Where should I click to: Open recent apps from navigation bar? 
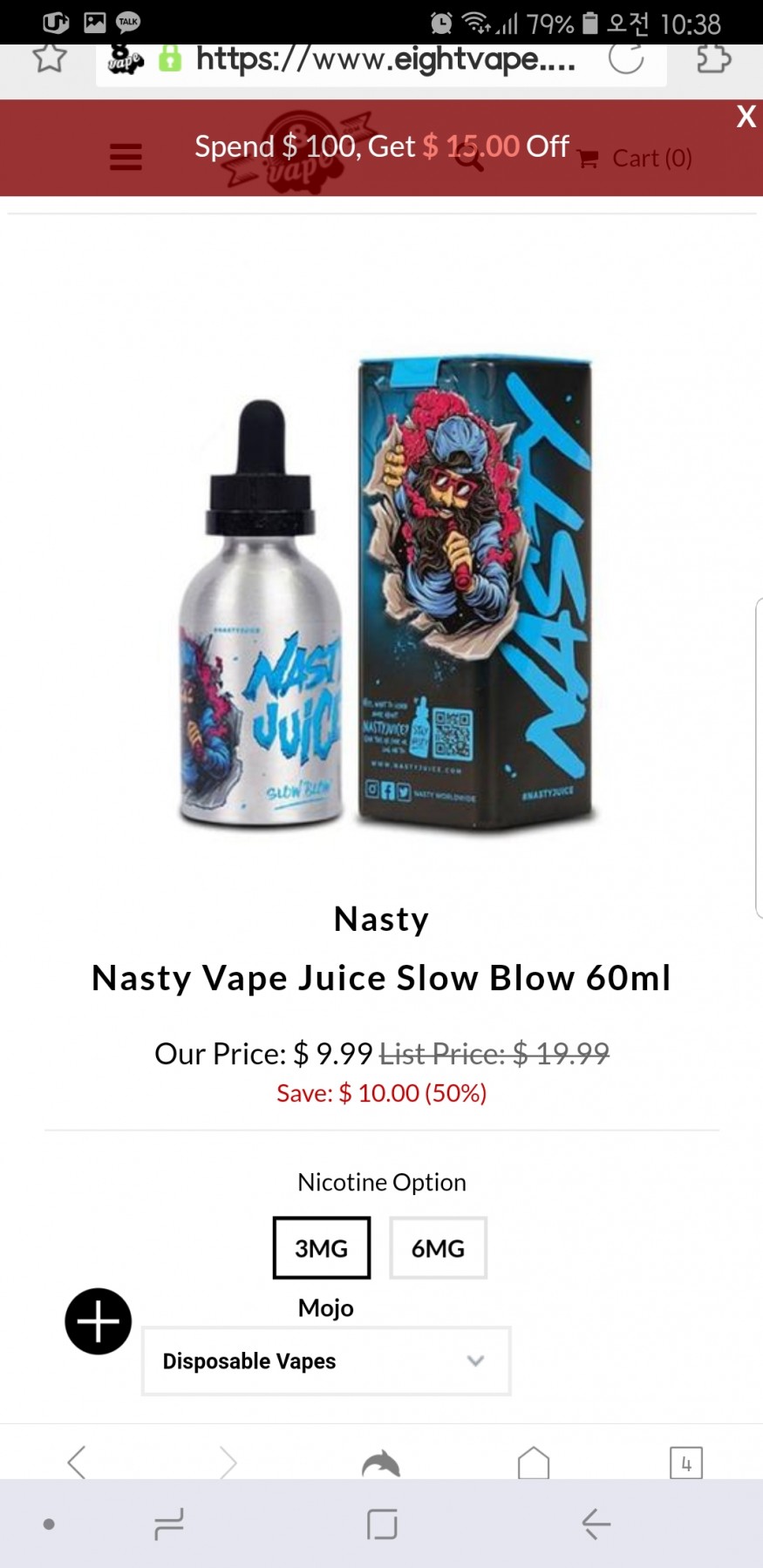point(168,1524)
